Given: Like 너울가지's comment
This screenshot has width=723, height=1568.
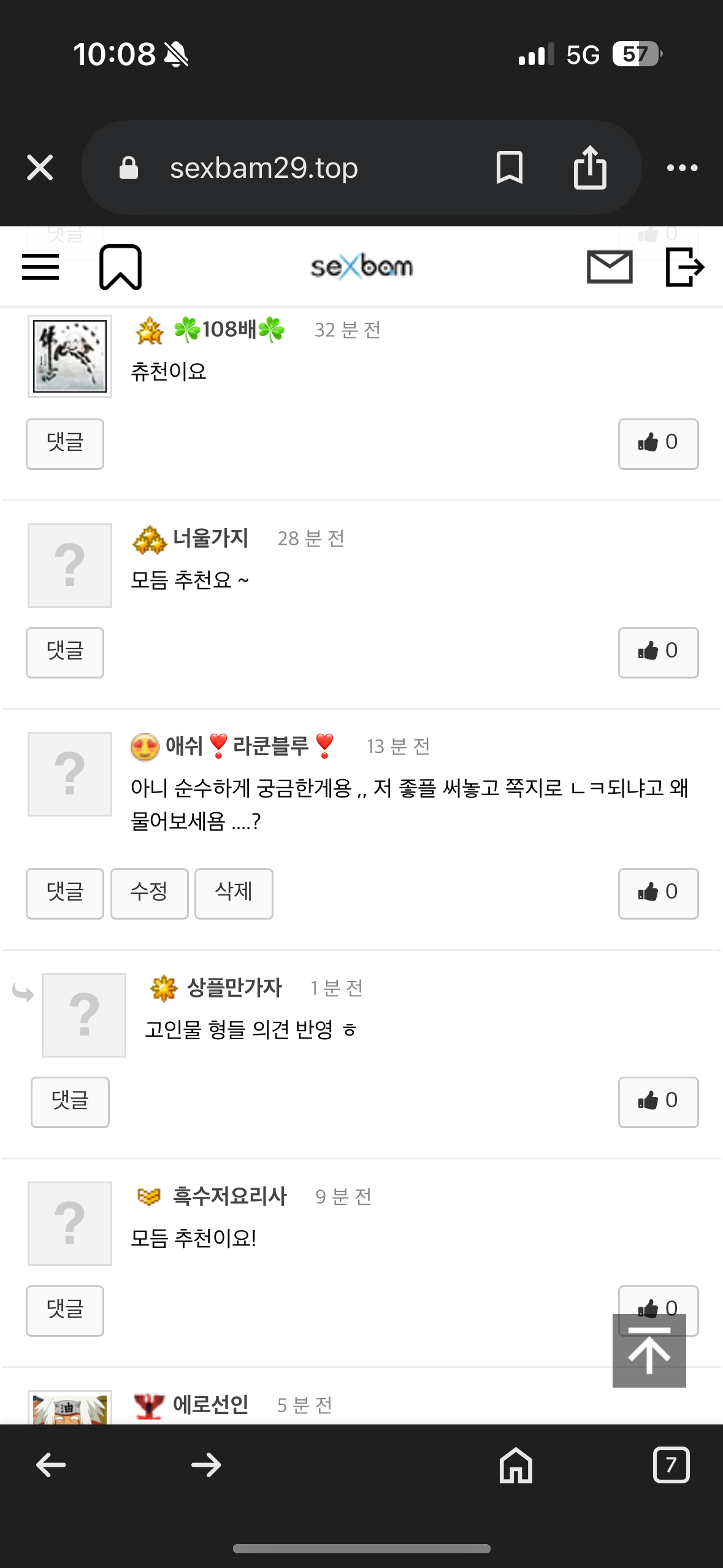Looking at the screenshot, I should point(657,652).
